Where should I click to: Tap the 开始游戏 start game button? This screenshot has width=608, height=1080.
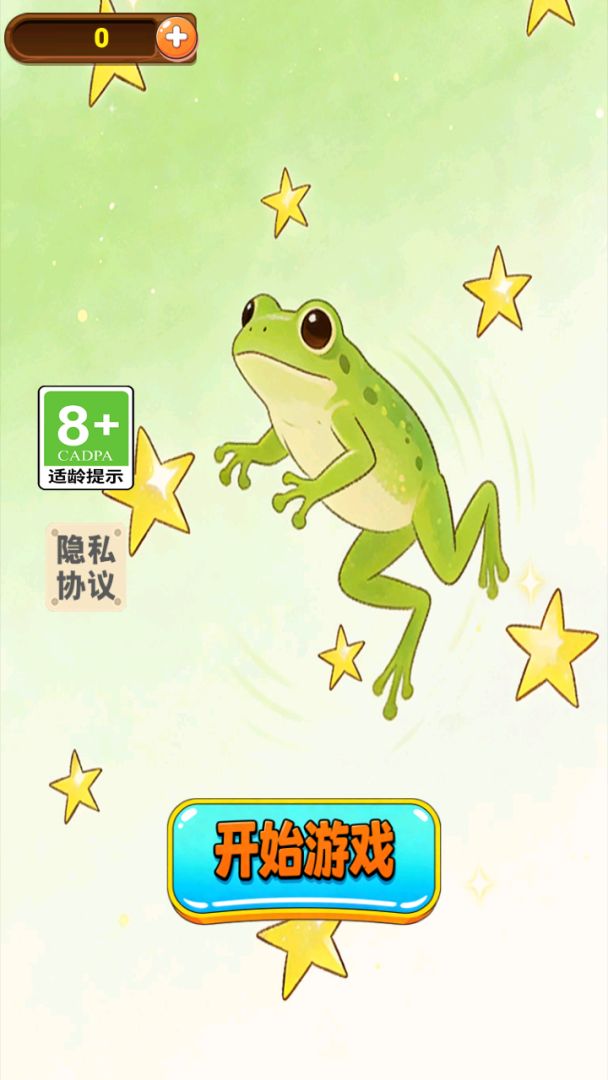pyautogui.click(x=304, y=858)
